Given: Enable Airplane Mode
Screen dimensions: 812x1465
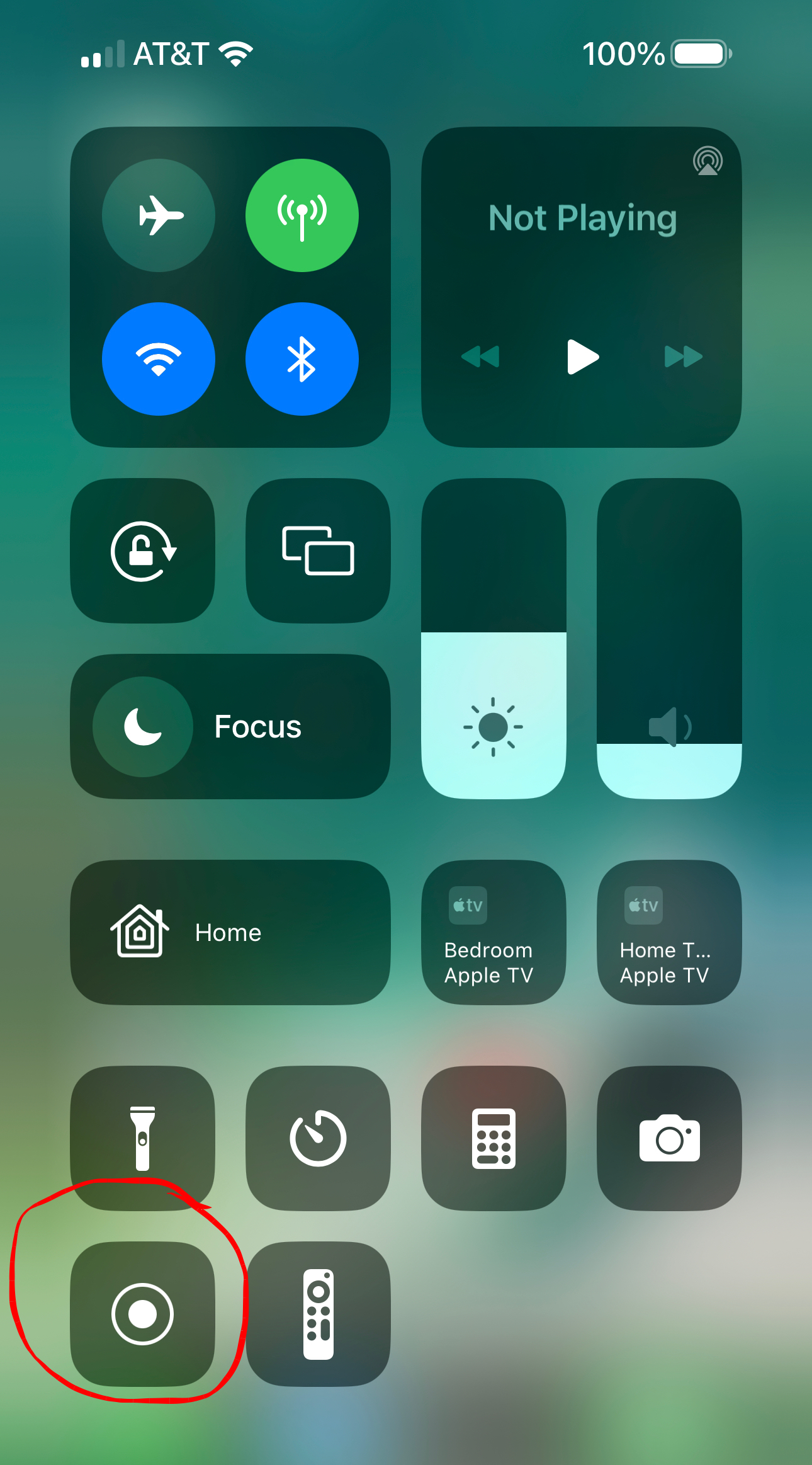Looking at the screenshot, I should (x=159, y=215).
